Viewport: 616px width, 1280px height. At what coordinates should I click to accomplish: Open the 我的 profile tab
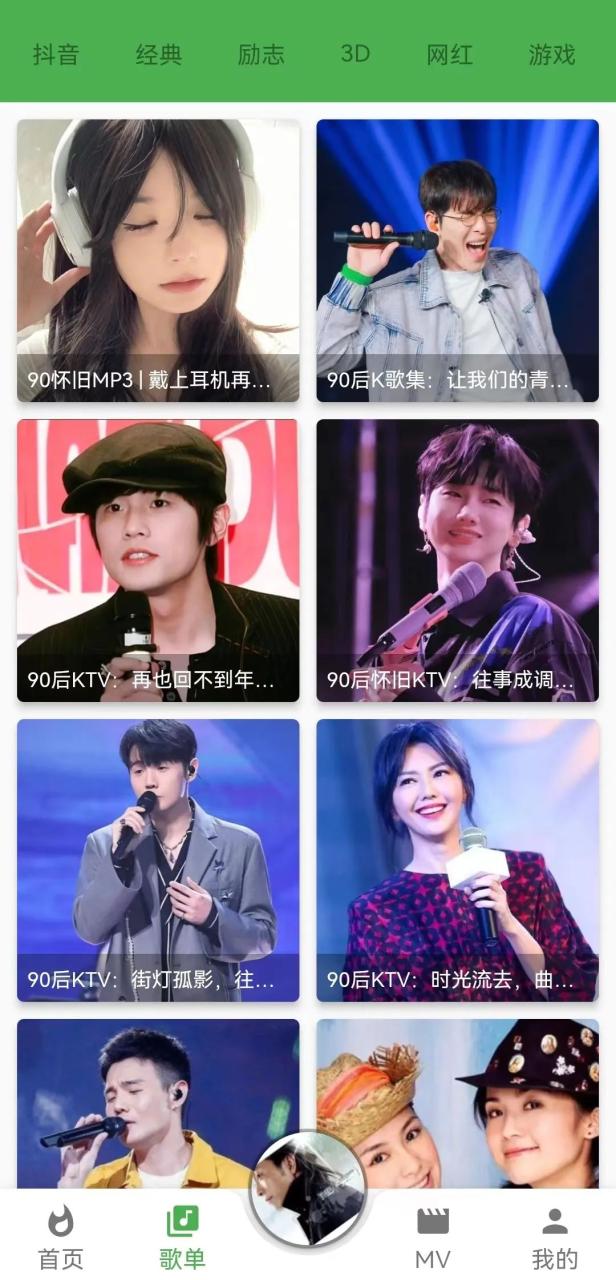[555, 1236]
